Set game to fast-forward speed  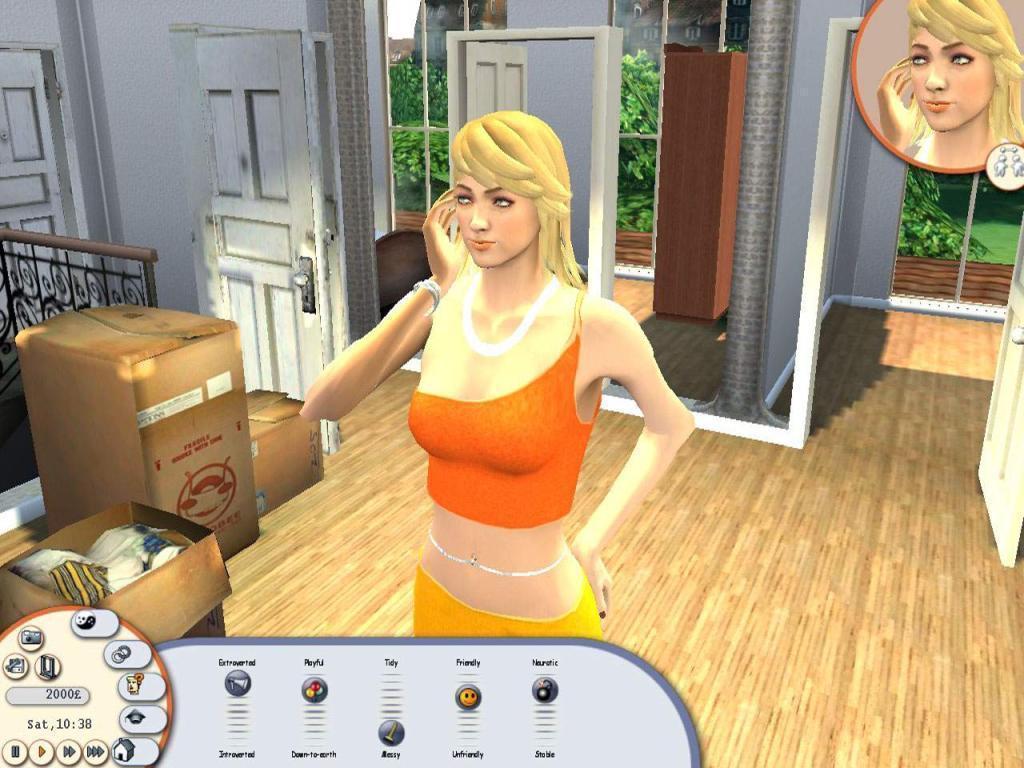point(68,749)
